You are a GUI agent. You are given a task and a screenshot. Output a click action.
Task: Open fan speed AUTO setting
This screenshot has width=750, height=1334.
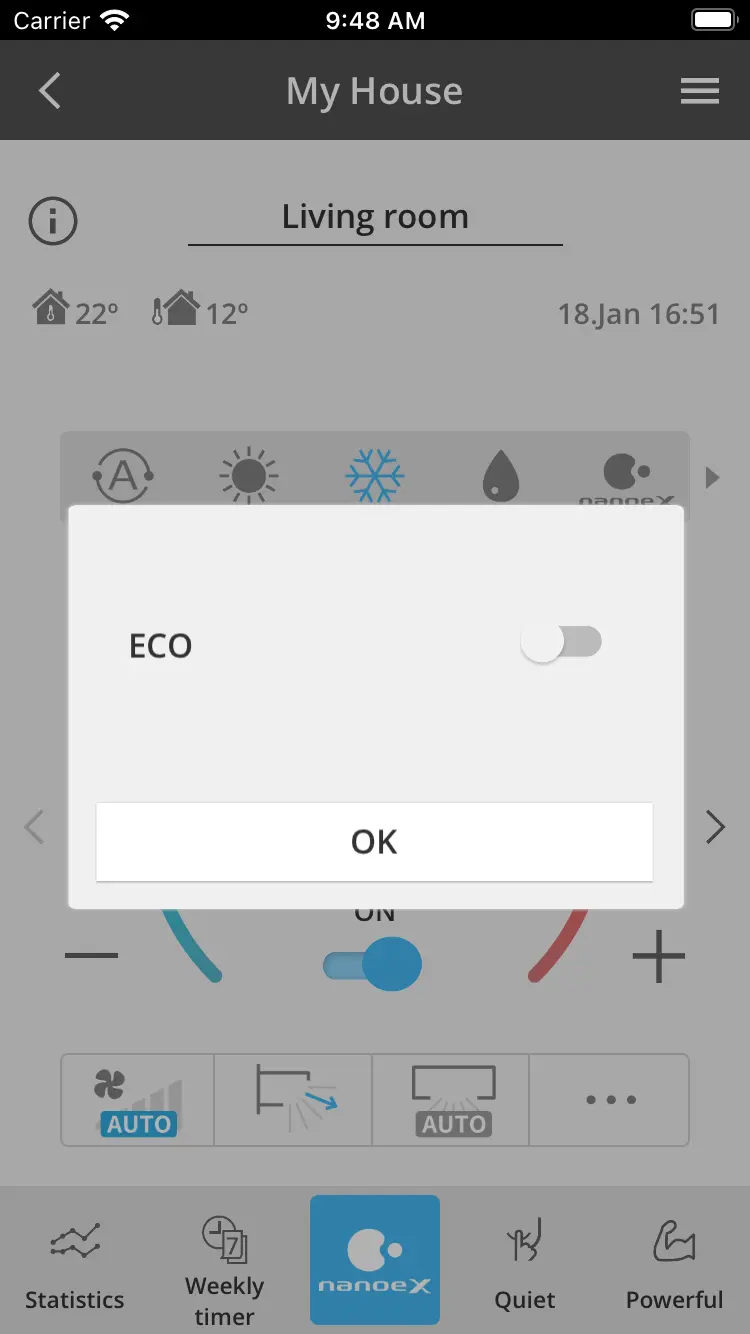coord(138,1100)
